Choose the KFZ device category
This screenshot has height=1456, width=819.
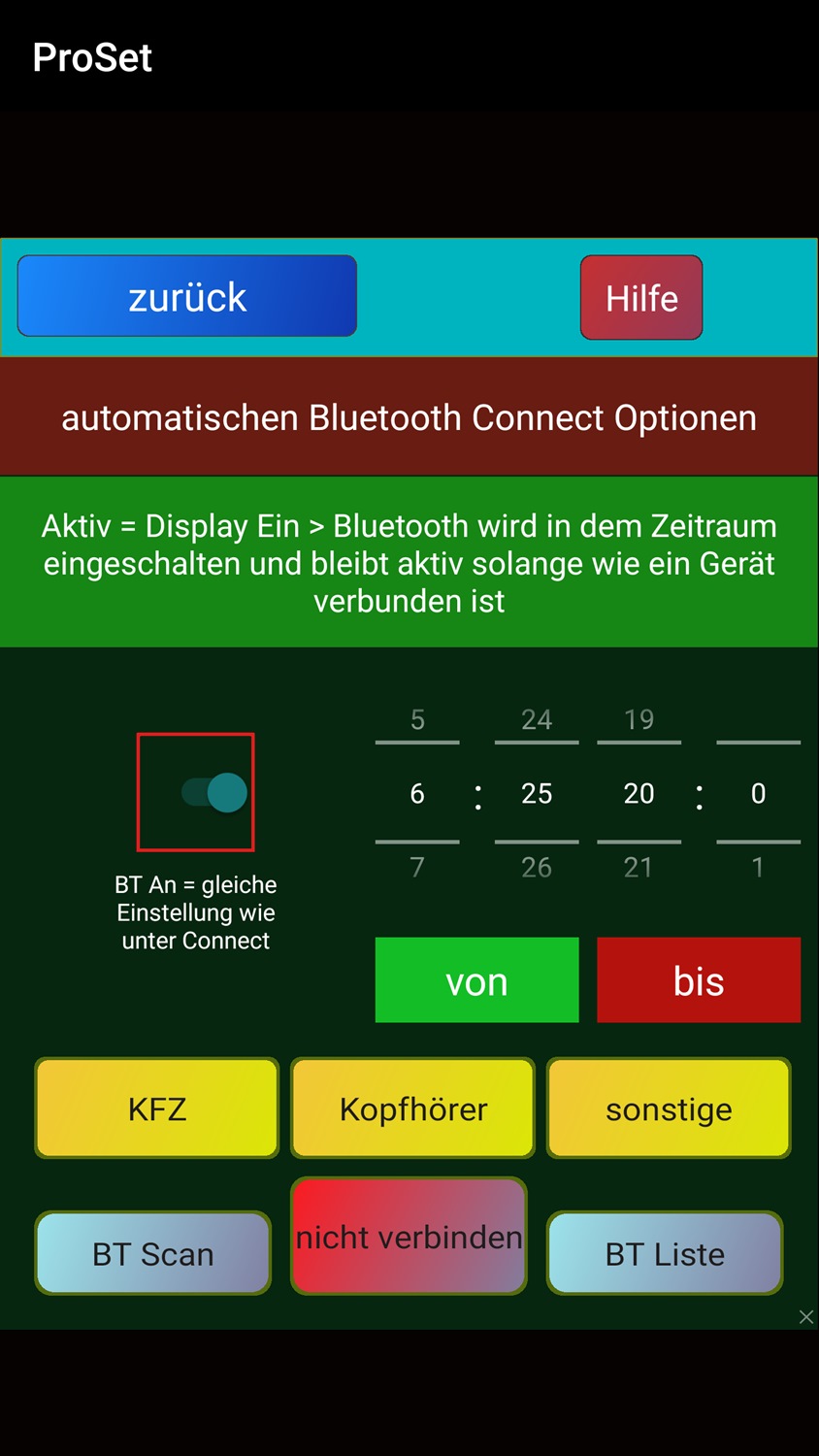(157, 1109)
